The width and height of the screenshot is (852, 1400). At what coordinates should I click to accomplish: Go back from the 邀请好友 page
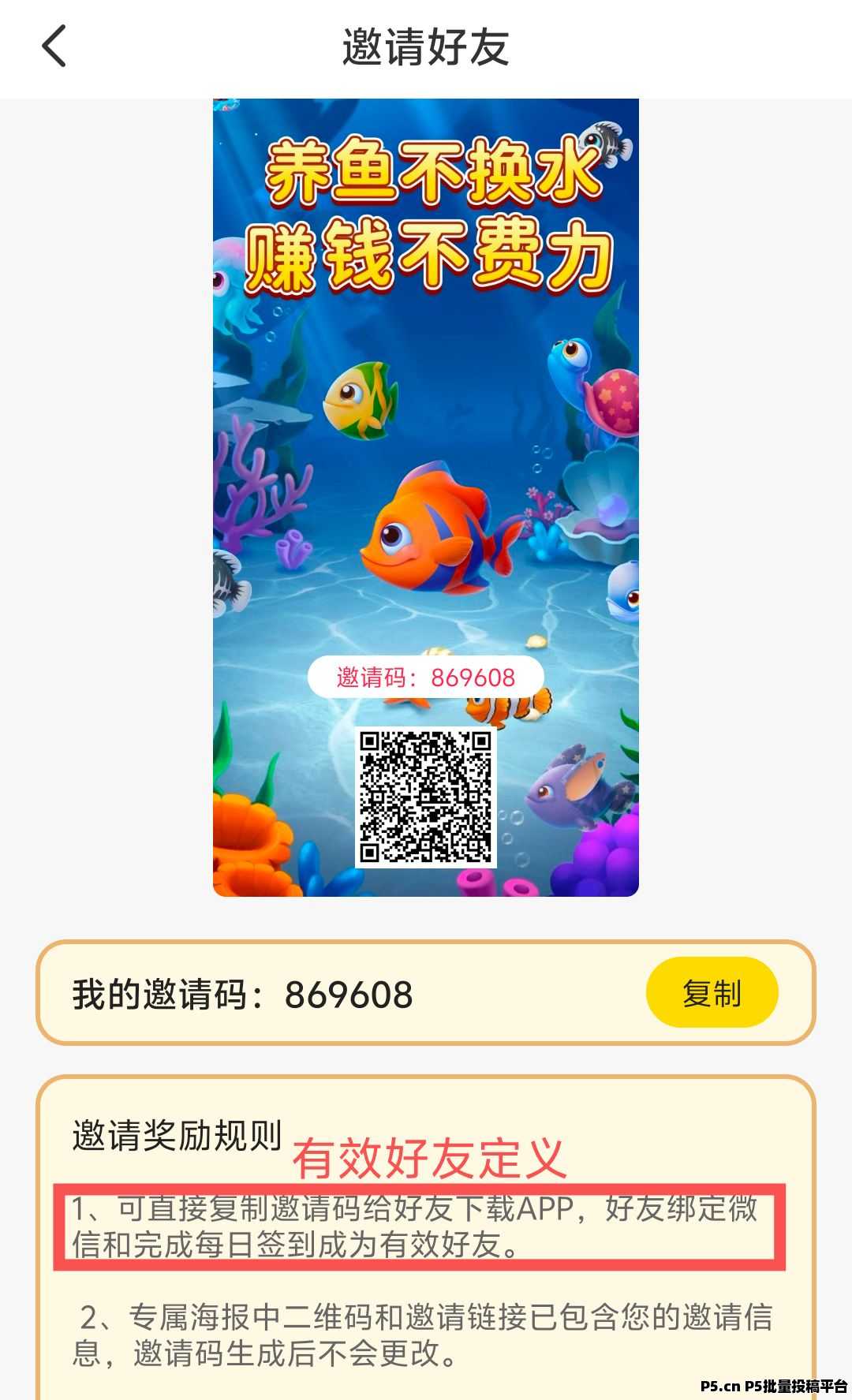point(54,46)
